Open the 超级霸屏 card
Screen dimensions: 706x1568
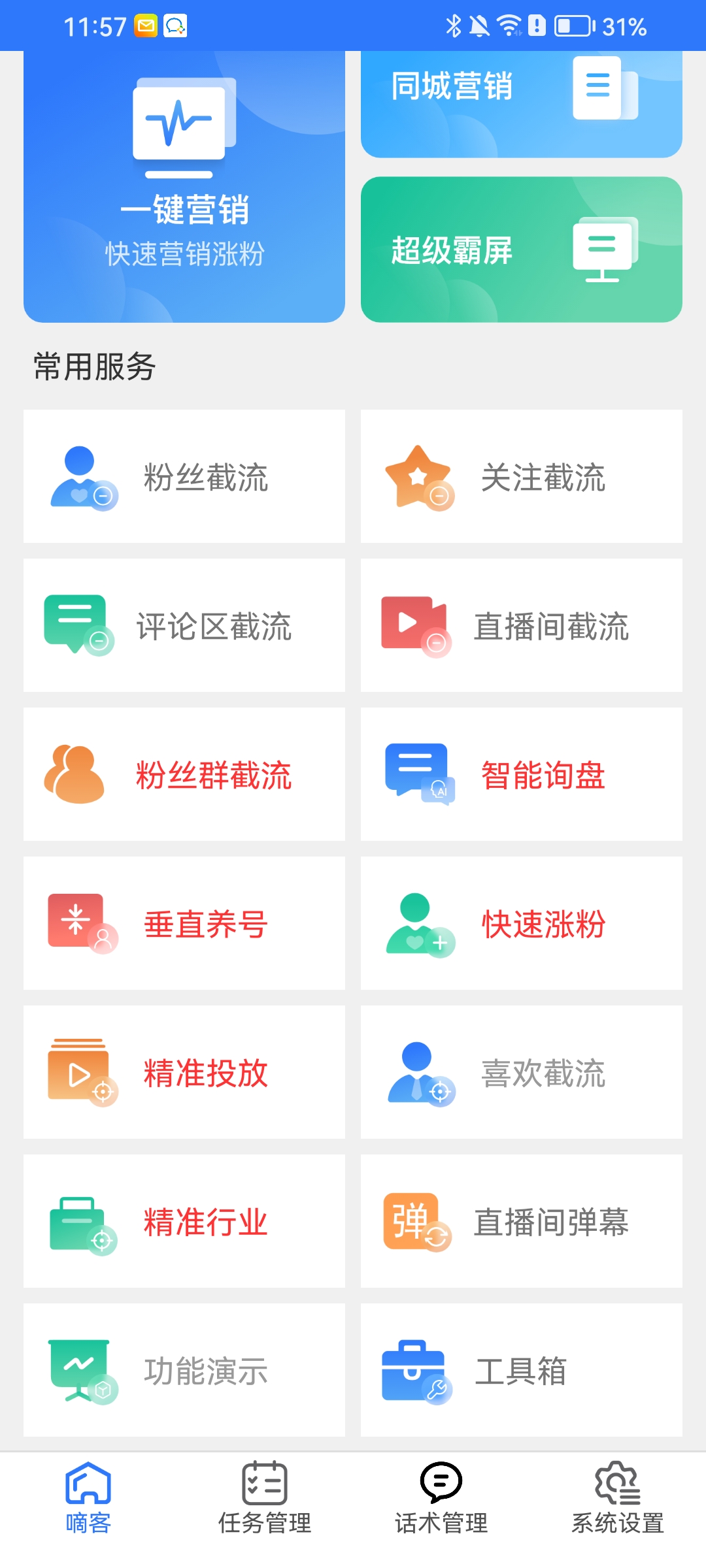(522, 250)
